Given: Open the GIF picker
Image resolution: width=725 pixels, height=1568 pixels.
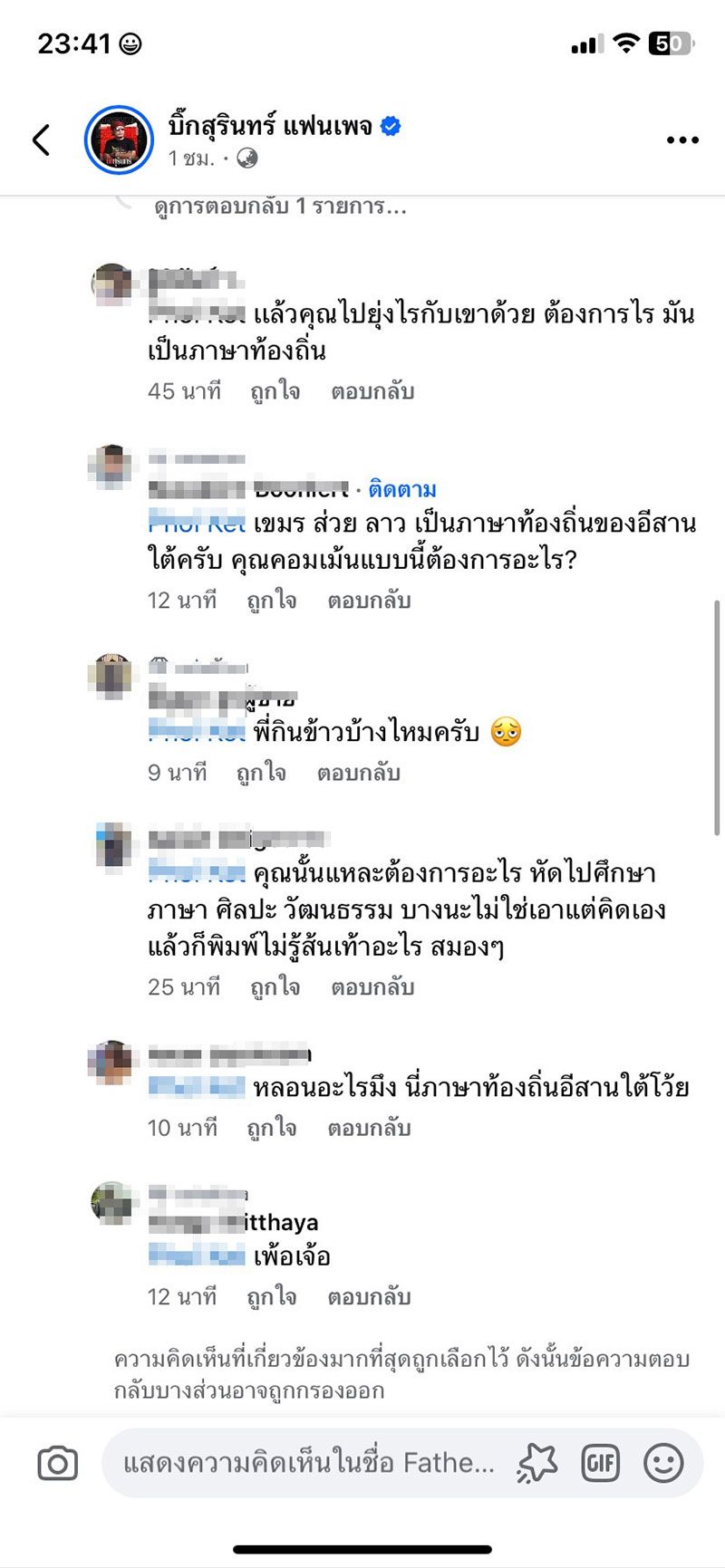Looking at the screenshot, I should click(x=600, y=1463).
